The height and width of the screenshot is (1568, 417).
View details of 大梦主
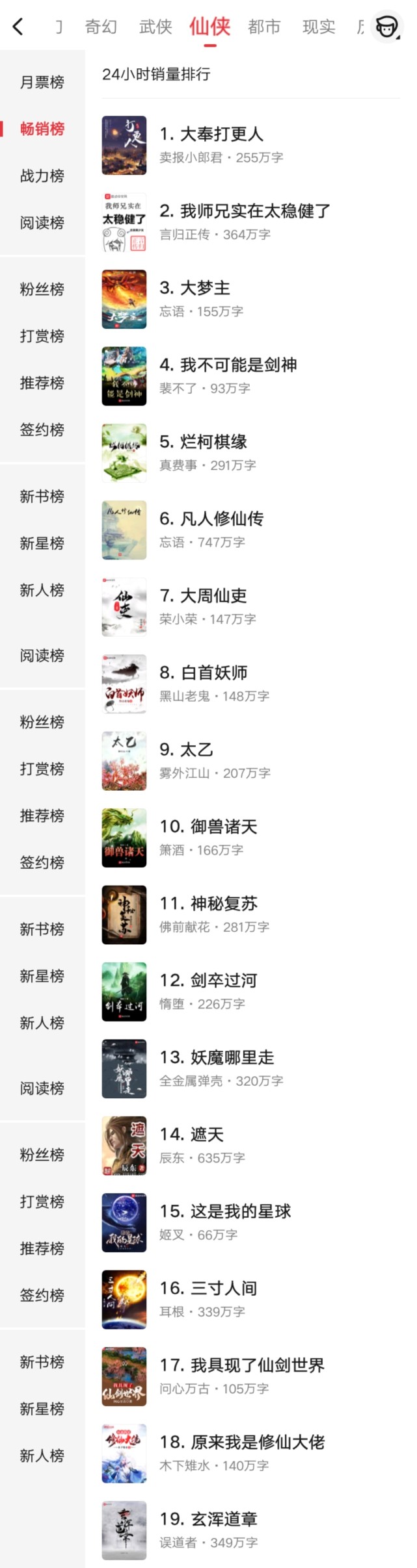pos(195,288)
